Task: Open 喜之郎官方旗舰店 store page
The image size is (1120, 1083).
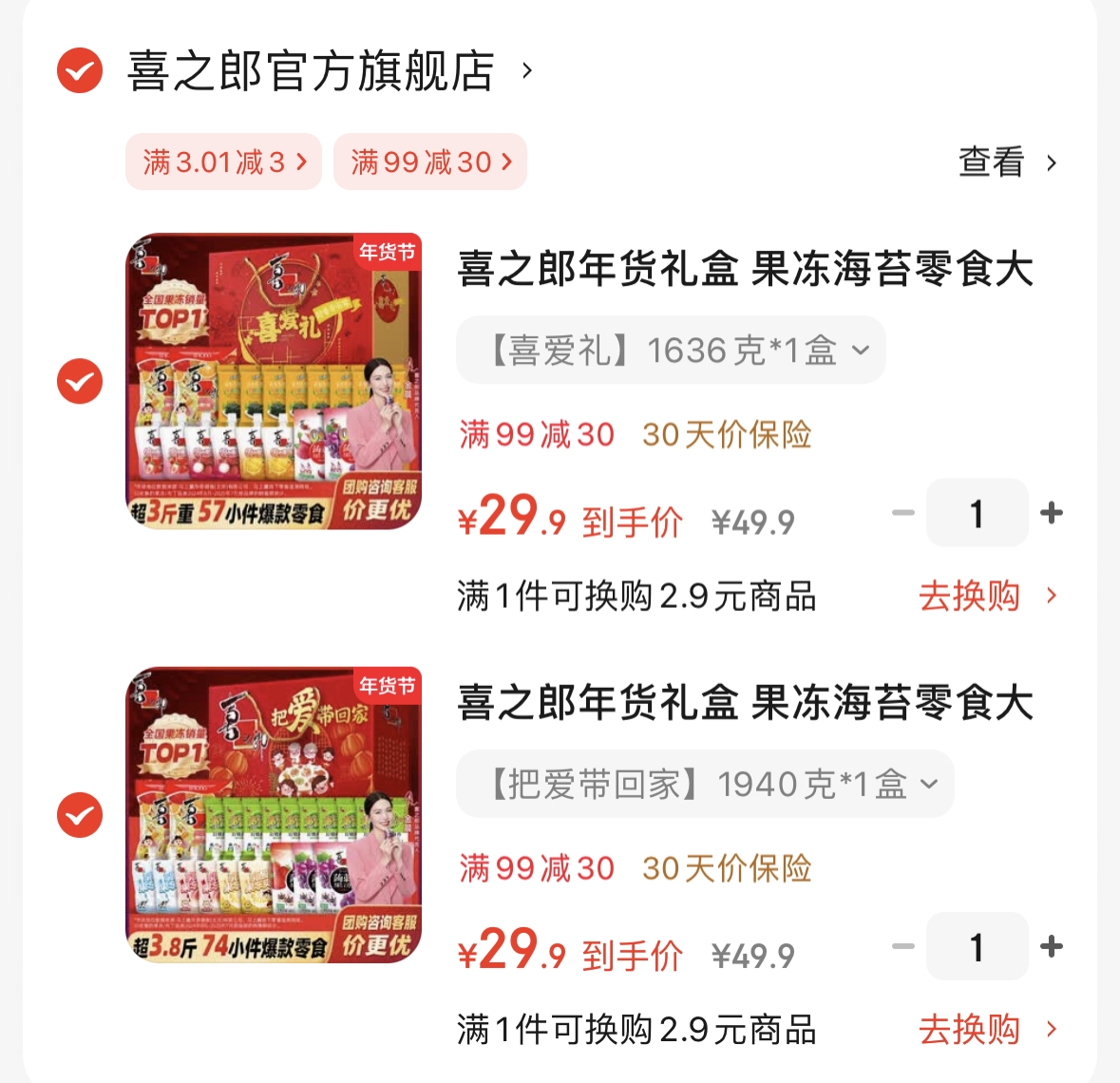Action: [x=311, y=71]
